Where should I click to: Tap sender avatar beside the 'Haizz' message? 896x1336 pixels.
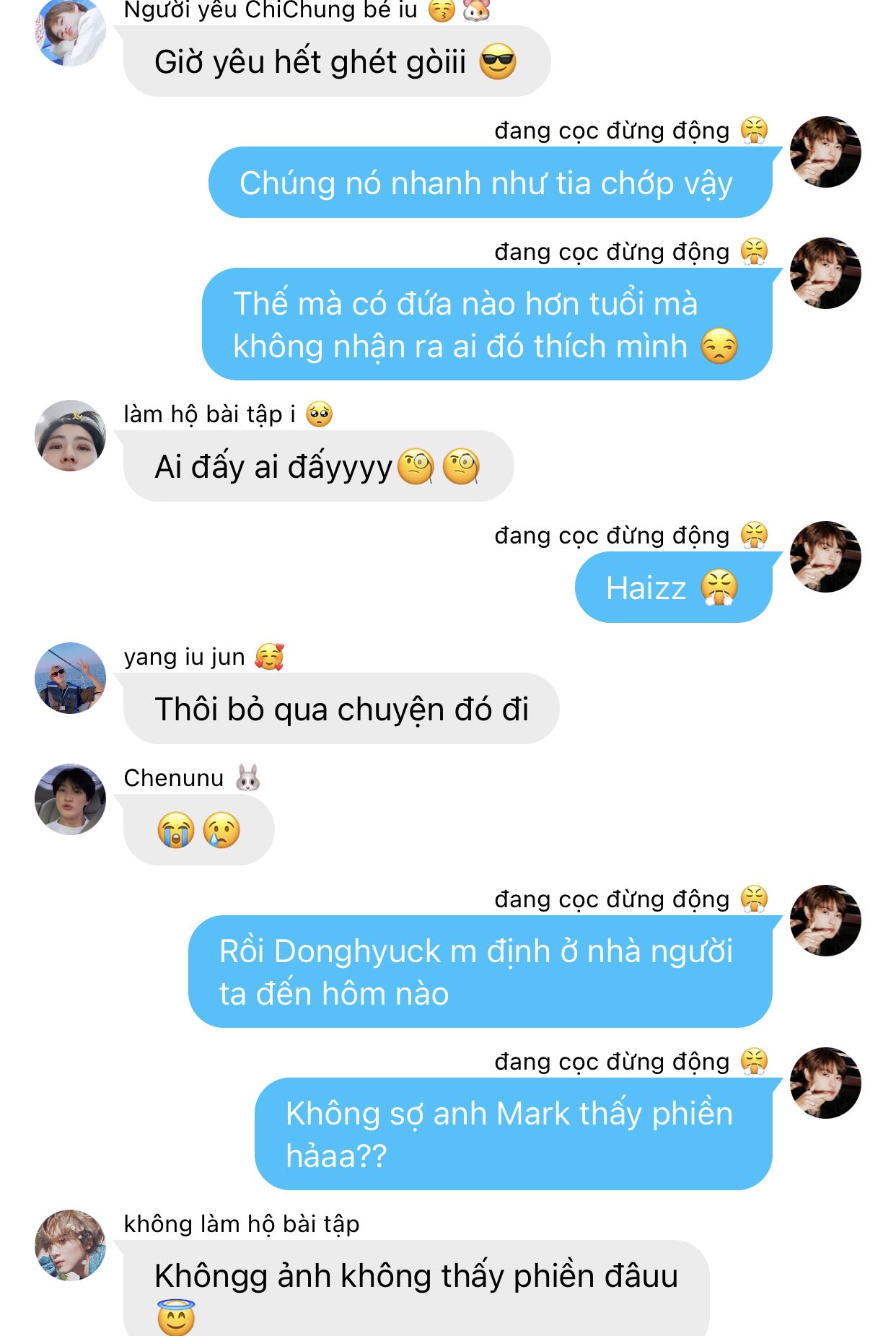pyautogui.click(x=825, y=556)
